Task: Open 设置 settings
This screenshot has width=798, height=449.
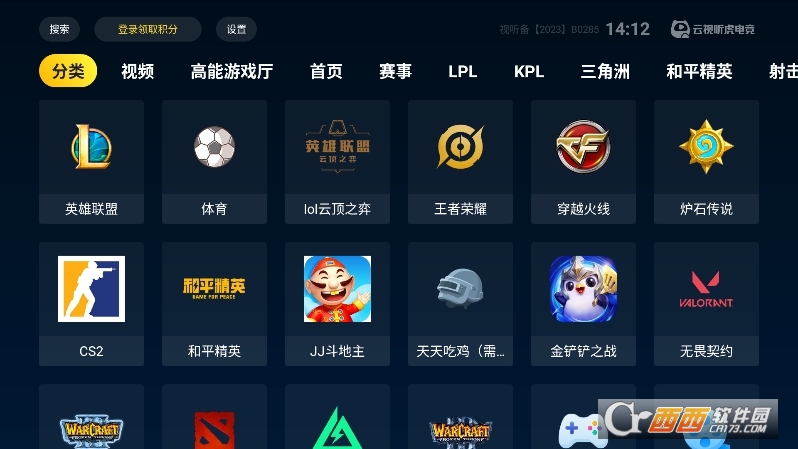Action: tap(236, 29)
